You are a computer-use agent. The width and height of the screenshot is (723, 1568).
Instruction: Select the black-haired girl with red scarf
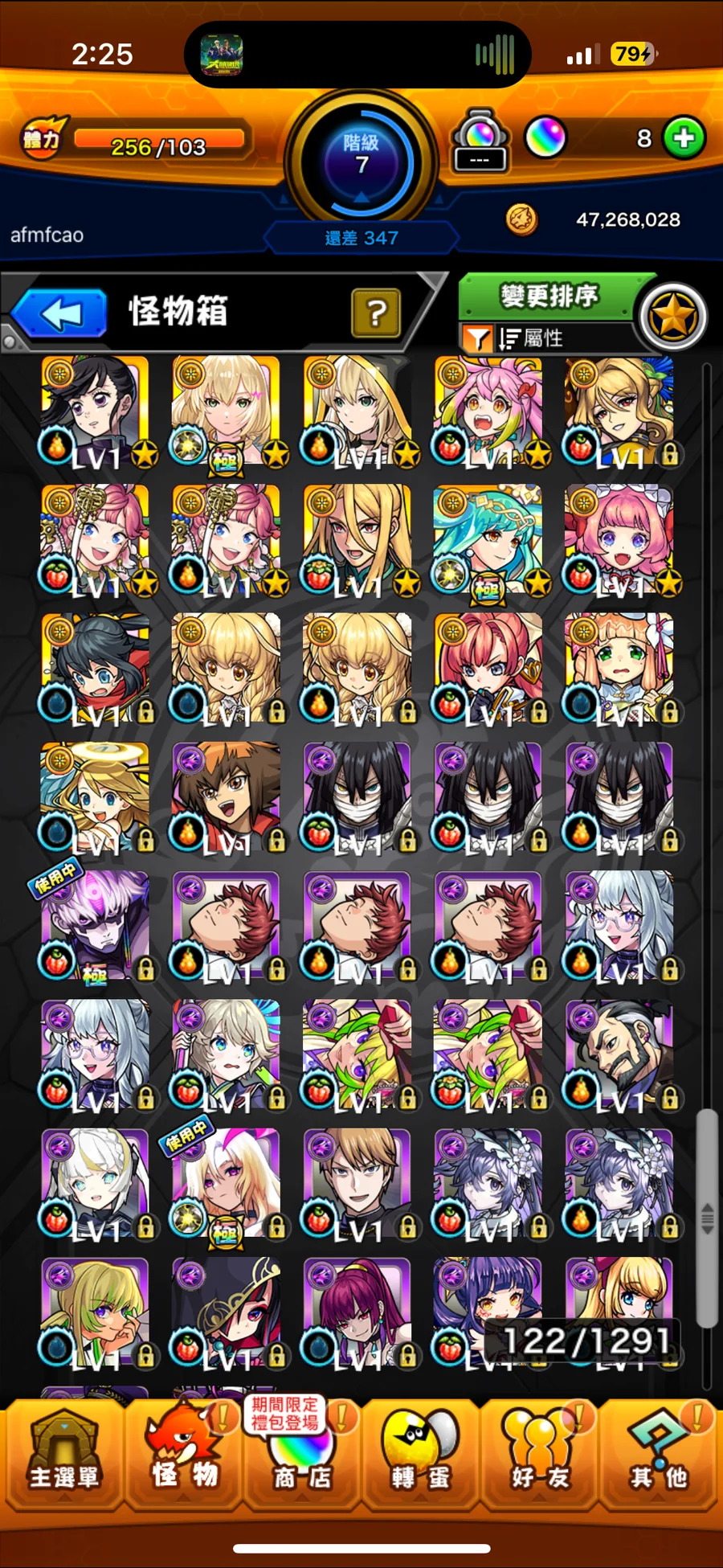[x=96, y=667]
